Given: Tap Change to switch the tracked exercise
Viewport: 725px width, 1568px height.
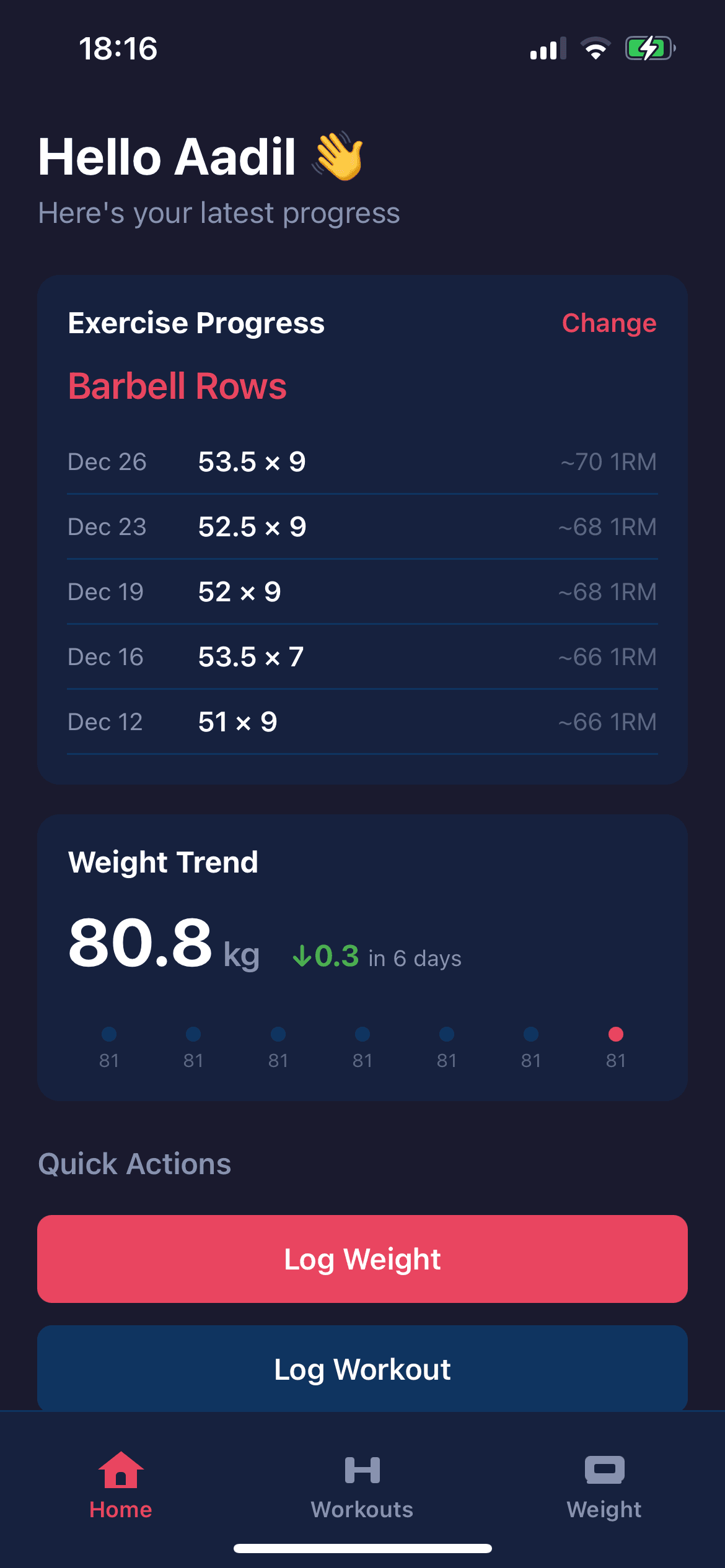Looking at the screenshot, I should click(x=609, y=323).
